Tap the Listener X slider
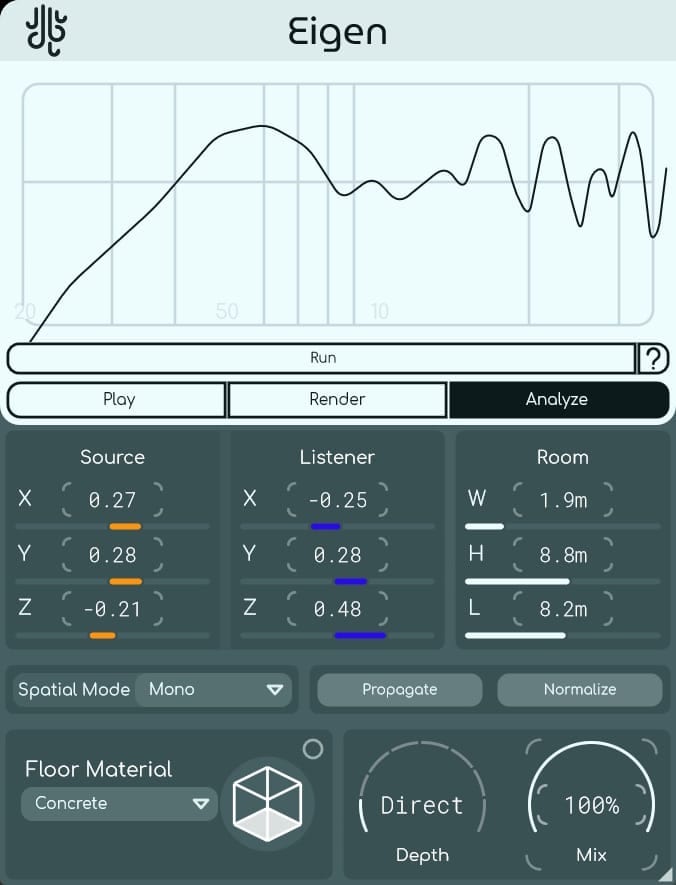676x885 pixels. [x=337, y=526]
